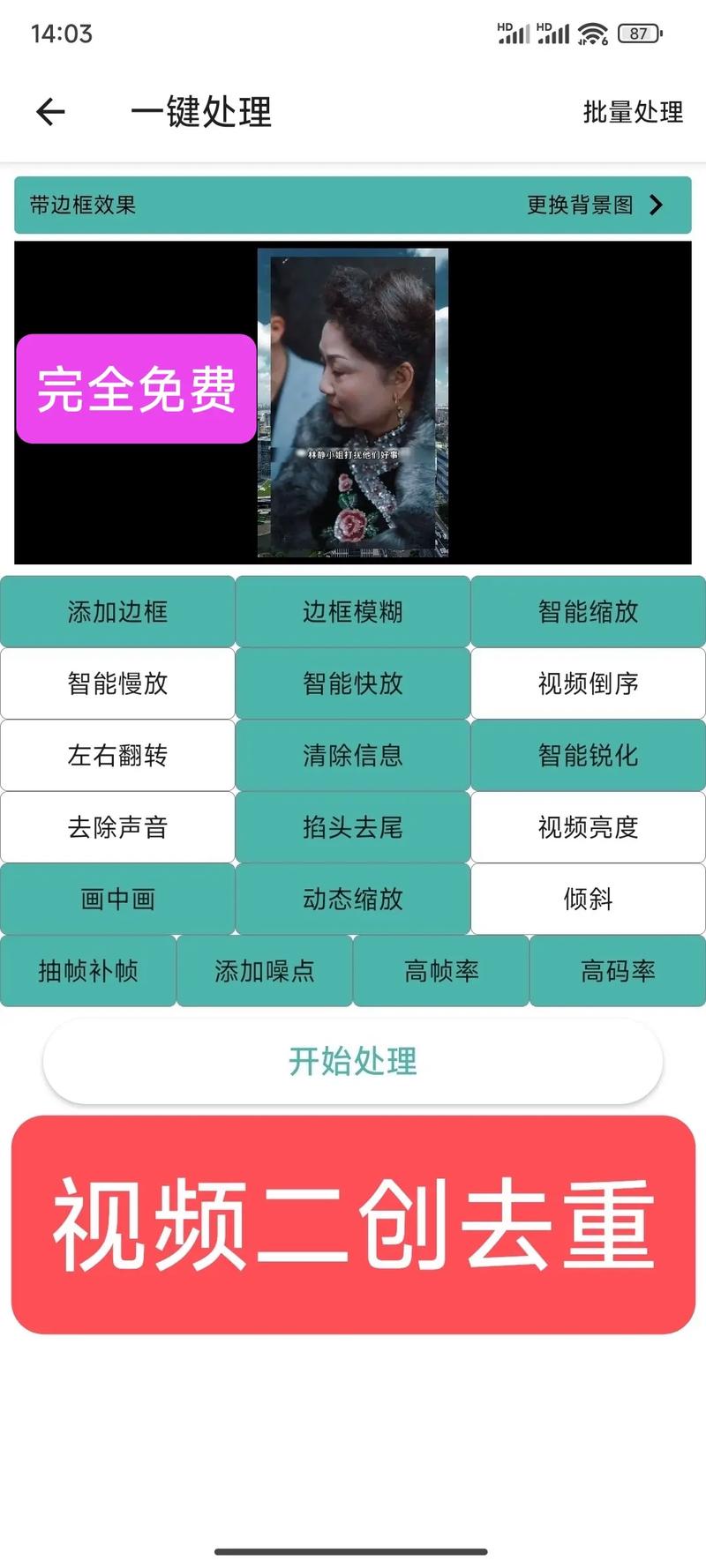This screenshot has height=1568, width=706.
Task: Toggle the 抽帧补帧 option
Action: (x=88, y=971)
